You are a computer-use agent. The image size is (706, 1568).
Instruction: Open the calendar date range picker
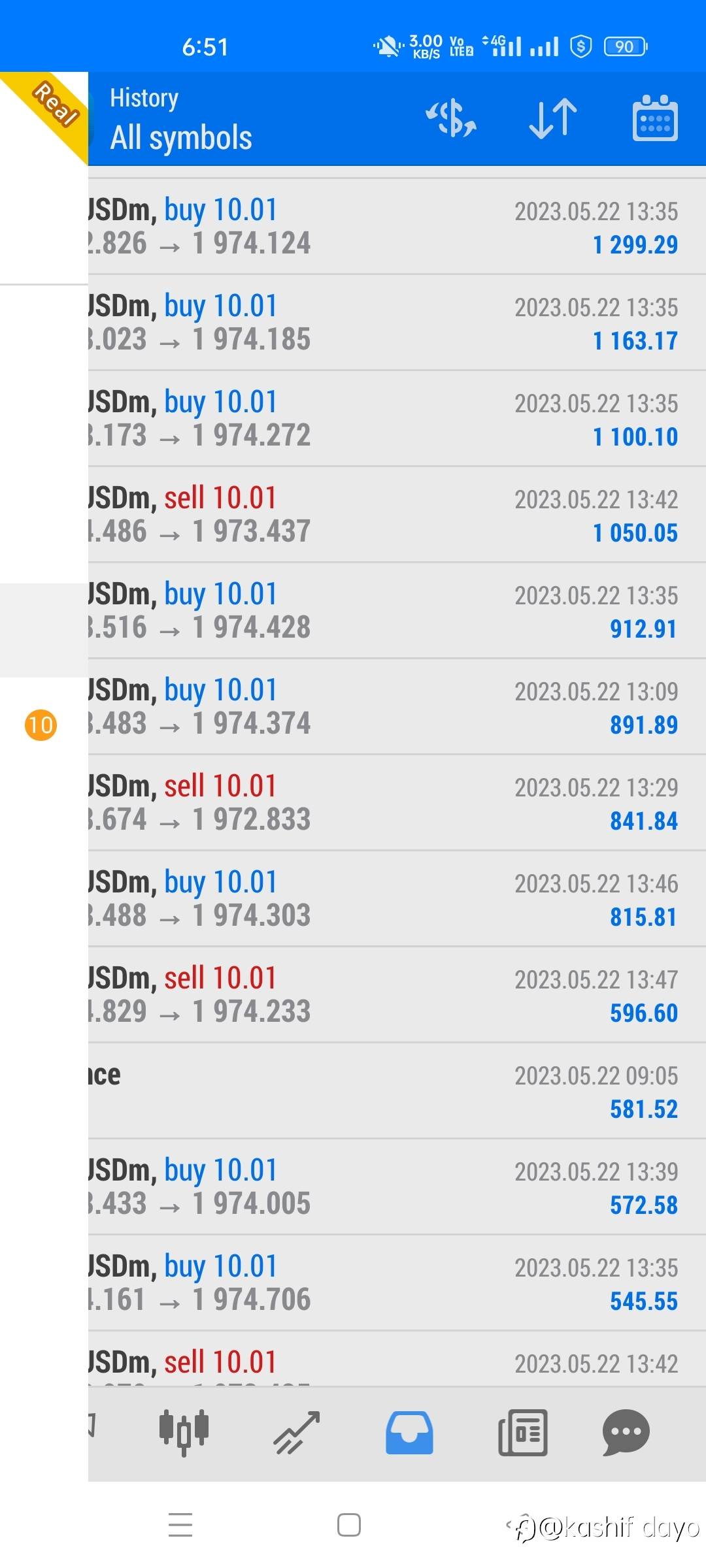pyautogui.click(x=655, y=118)
